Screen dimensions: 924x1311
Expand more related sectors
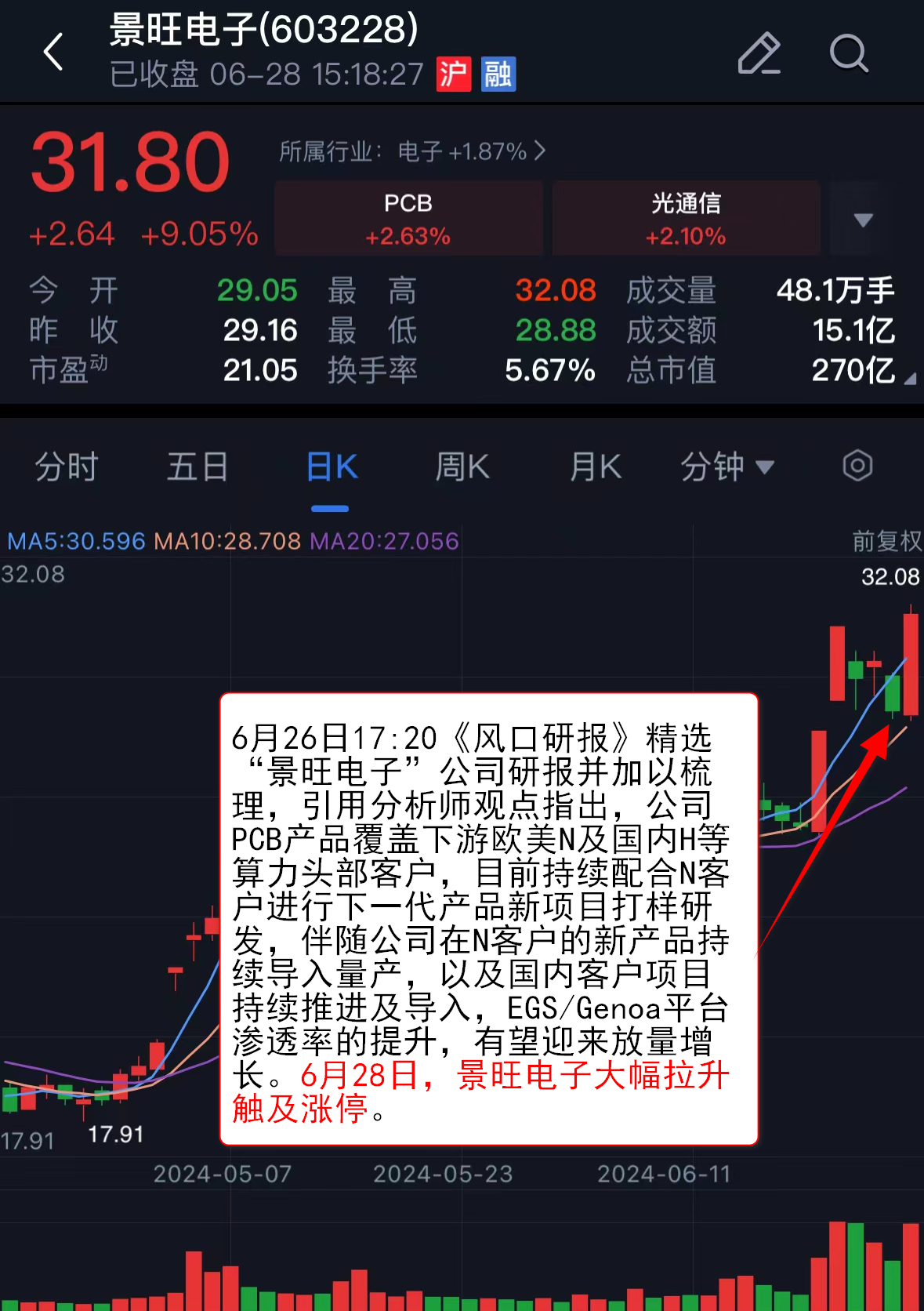click(863, 220)
